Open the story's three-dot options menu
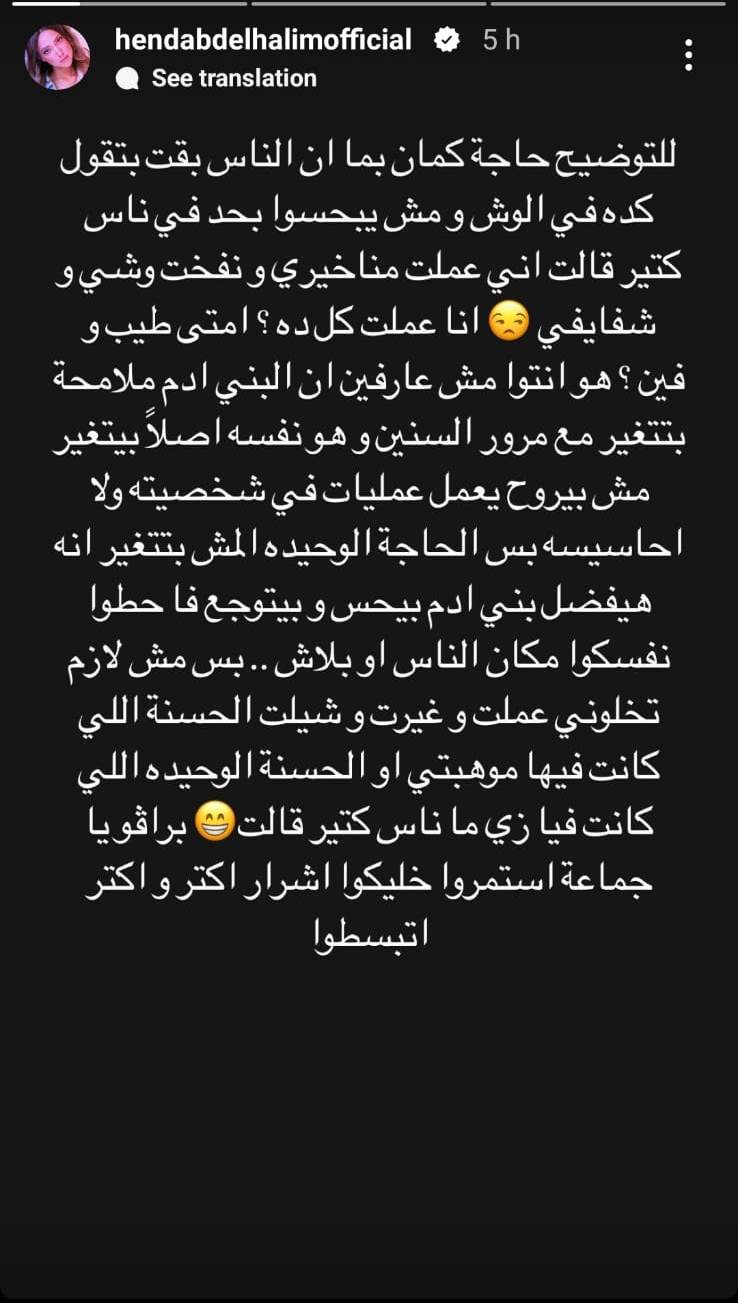The height and width of the screenshot is (1303, 738). tap(689, 55)
